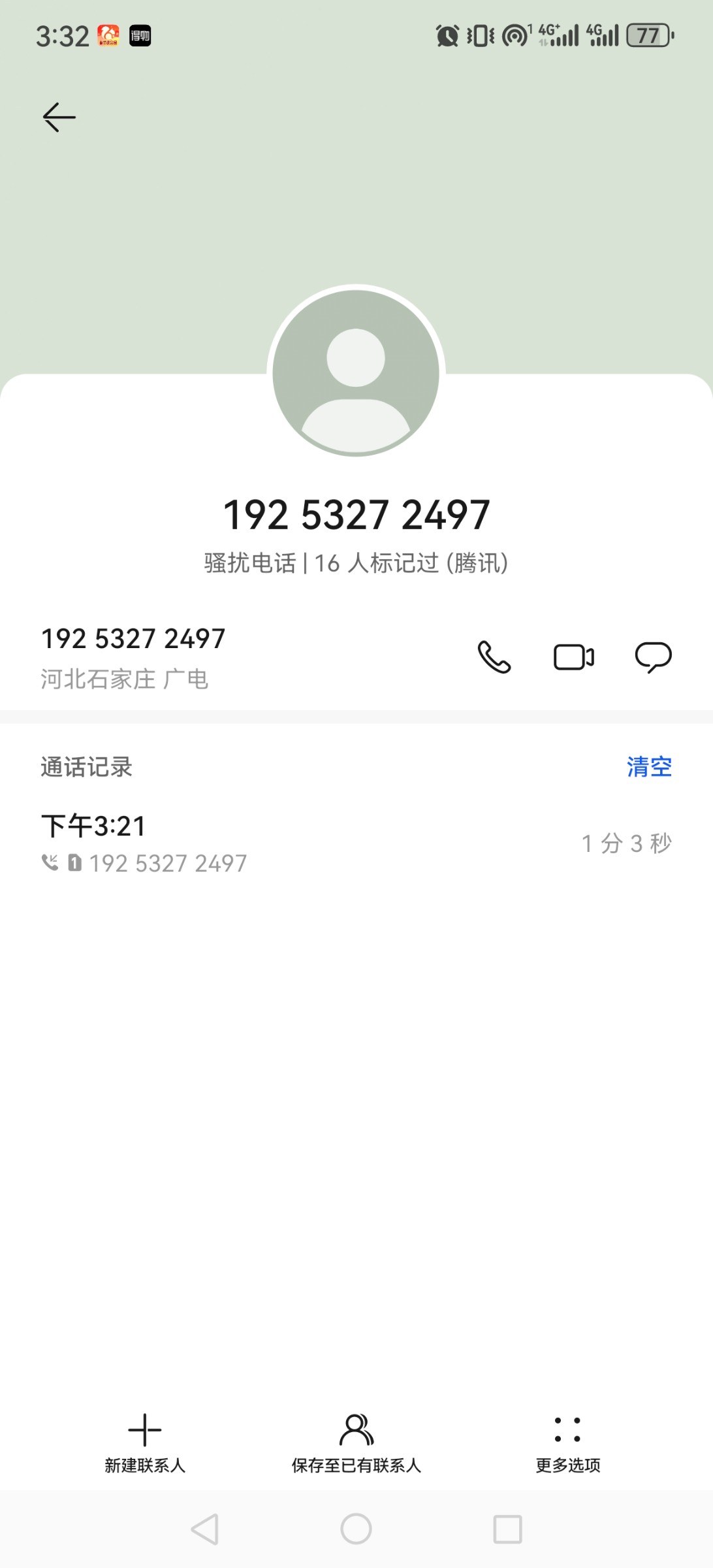Start a video call with this number
The width and height of the screenshot is (713, 1568).
[573, 657]
